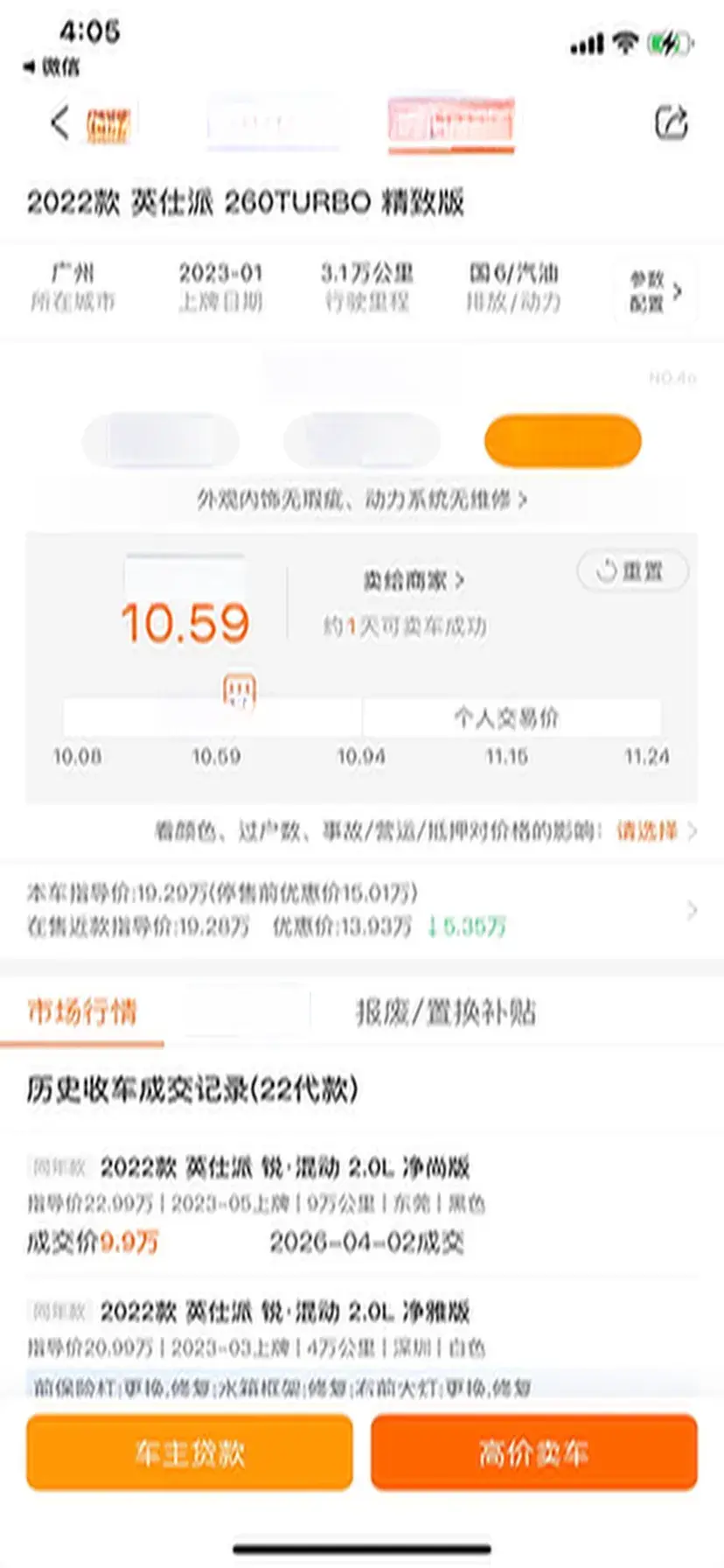
Task: Open the 锐·混动 2.0L 净雅版 deal record
Action: click(284, 1312)
